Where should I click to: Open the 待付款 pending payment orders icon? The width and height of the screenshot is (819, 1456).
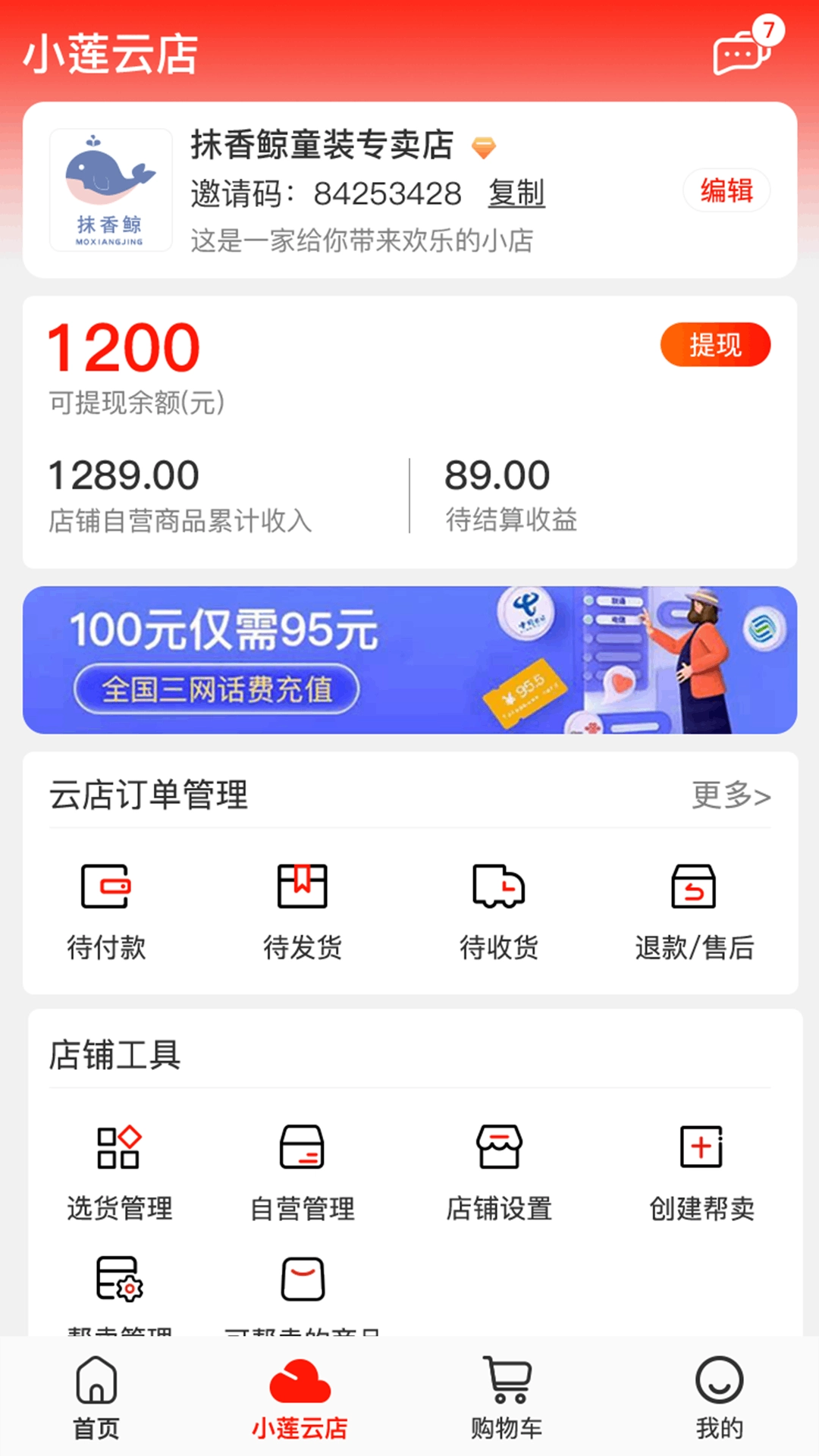click(x=107, y=887)
